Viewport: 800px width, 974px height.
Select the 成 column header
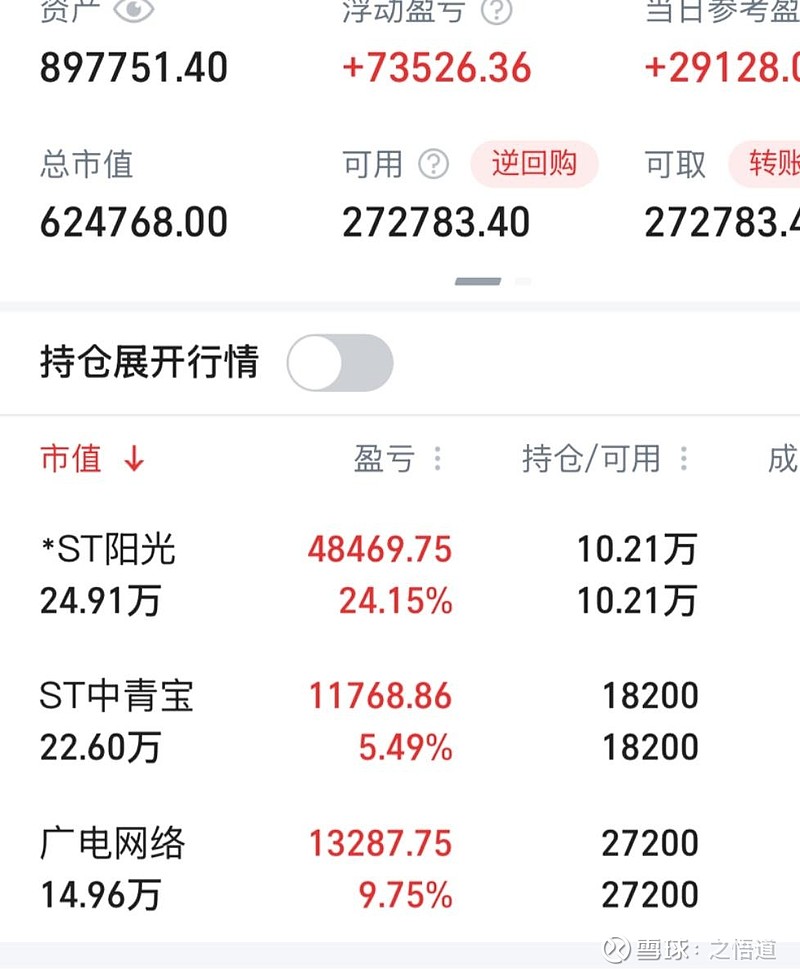784,459
